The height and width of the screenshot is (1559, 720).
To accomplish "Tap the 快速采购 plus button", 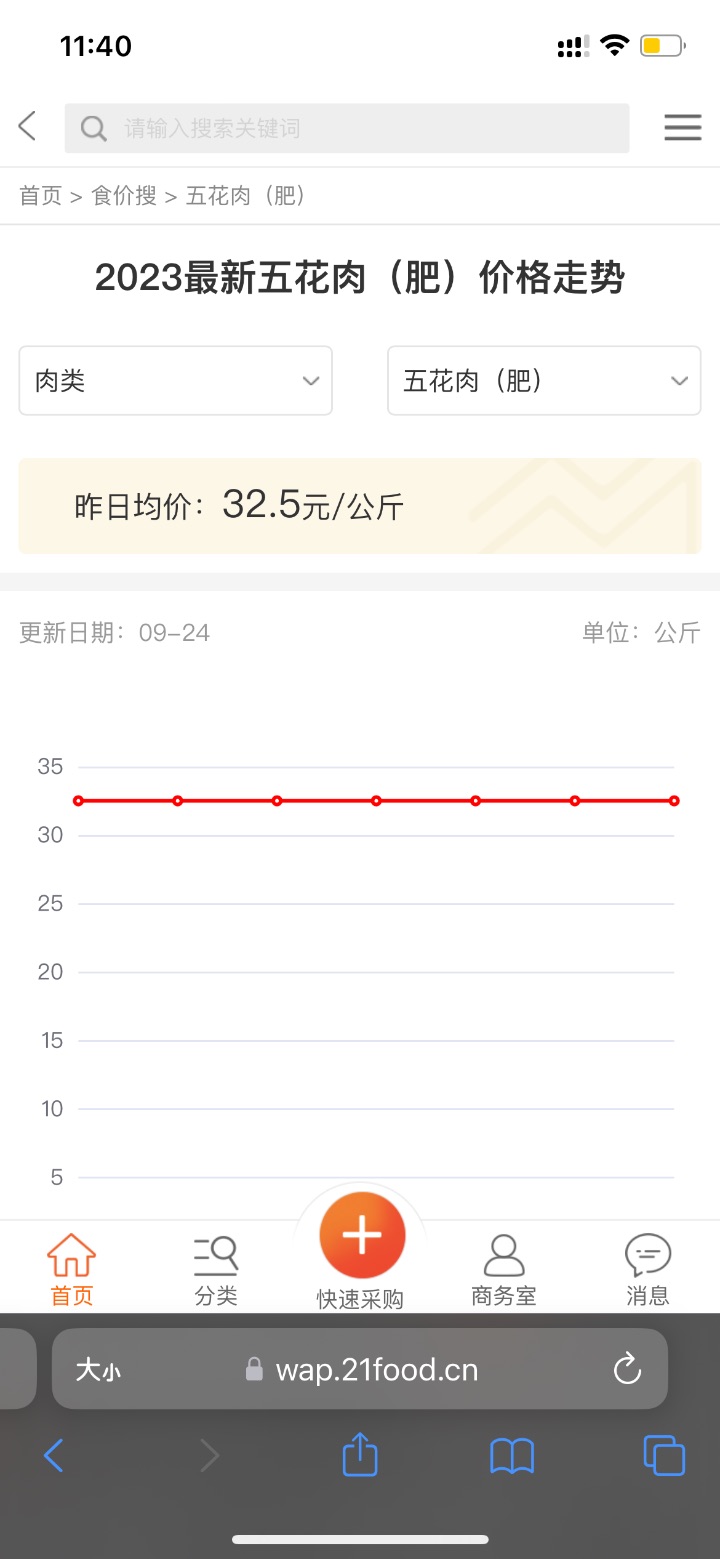I will (x=361, y=1236).
